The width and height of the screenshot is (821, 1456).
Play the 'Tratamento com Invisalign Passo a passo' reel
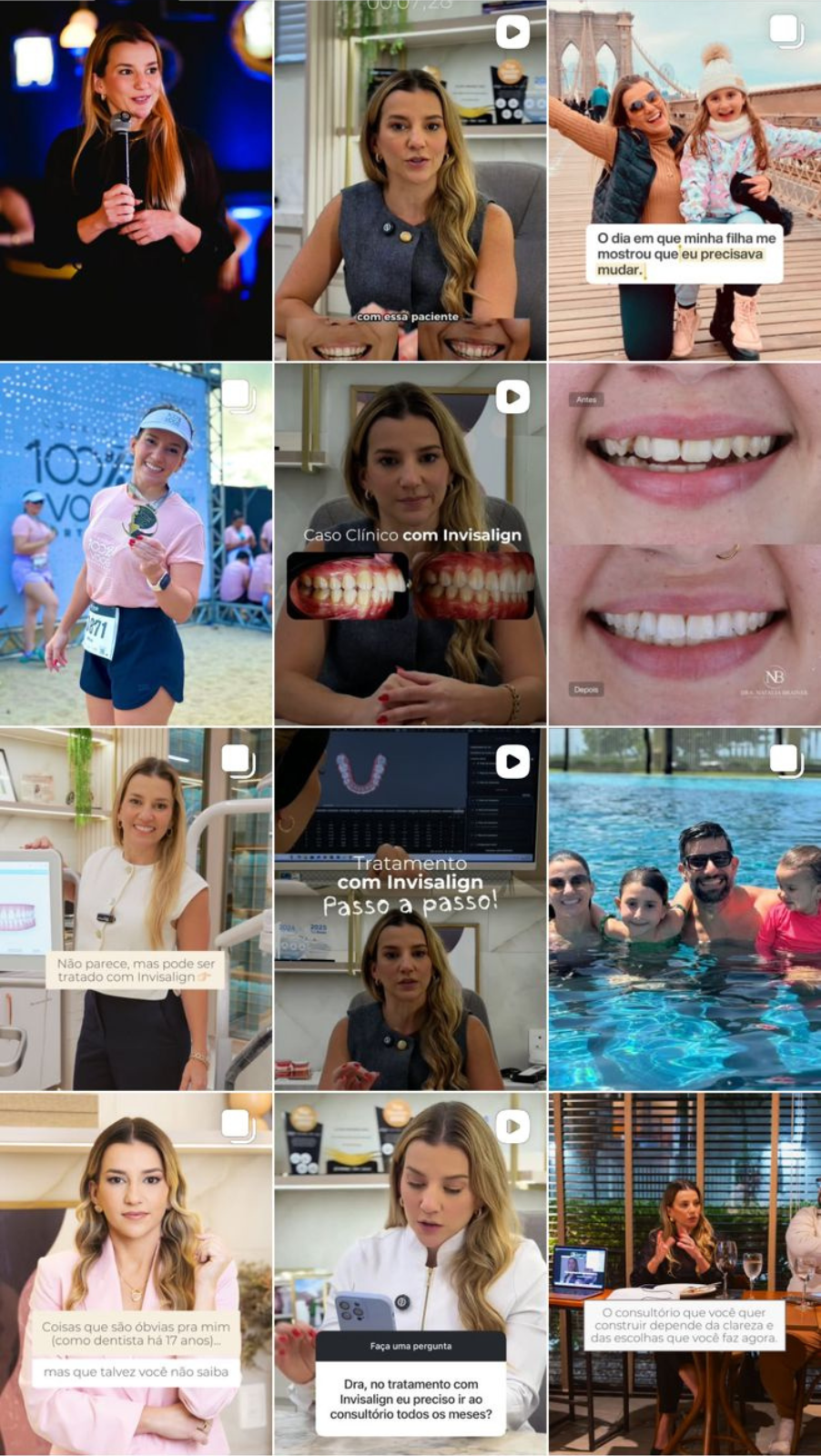coord(410,908)
